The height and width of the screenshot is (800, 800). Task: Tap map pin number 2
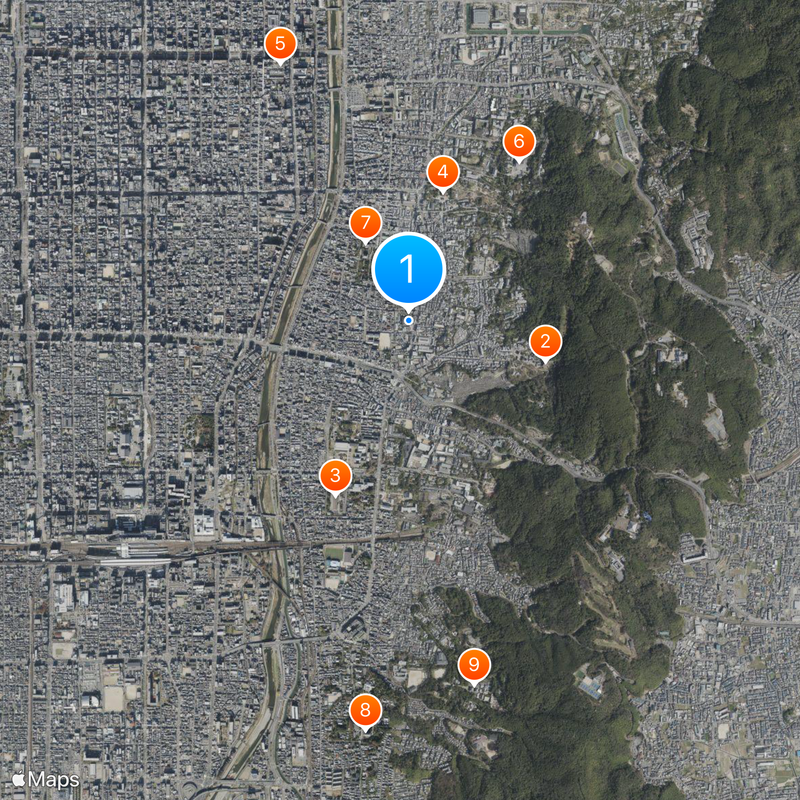pos(545,342)
